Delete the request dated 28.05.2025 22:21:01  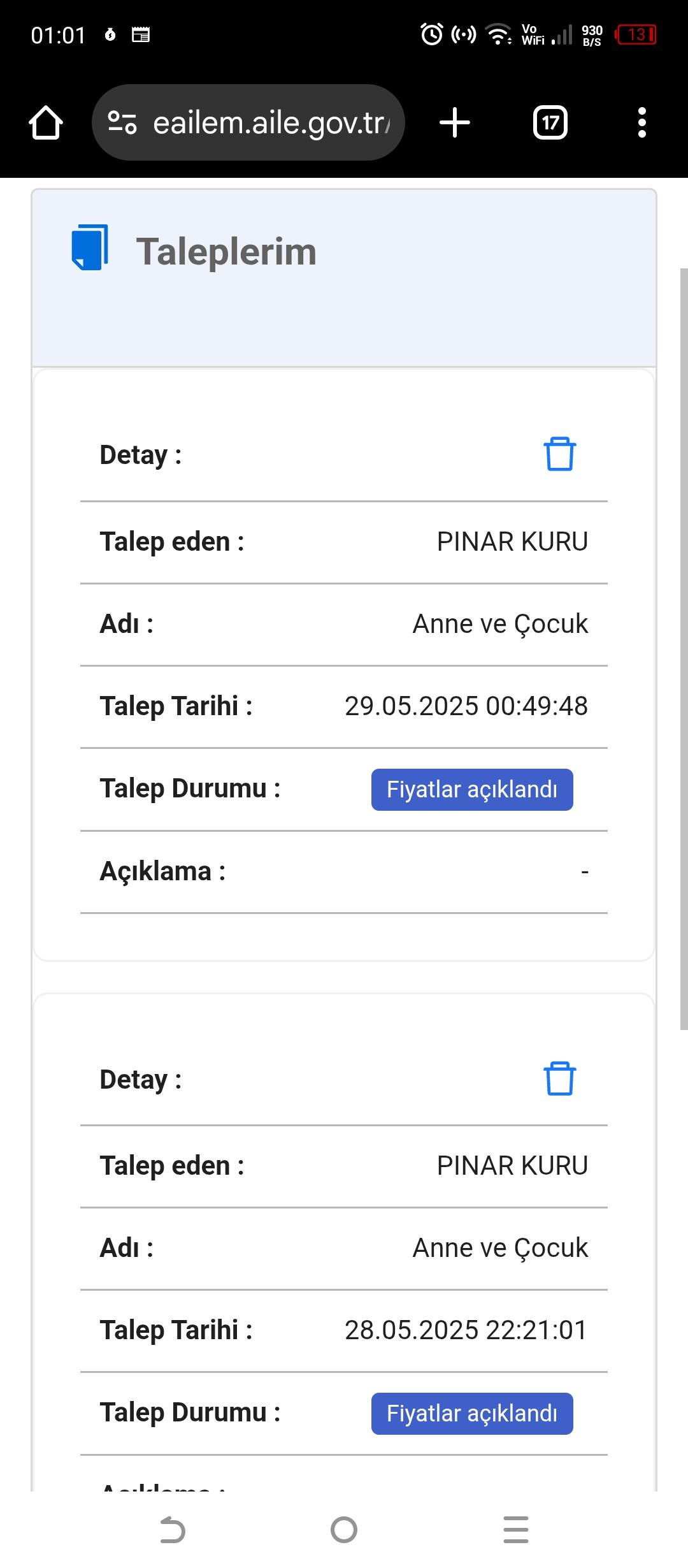click(560, 1078)
